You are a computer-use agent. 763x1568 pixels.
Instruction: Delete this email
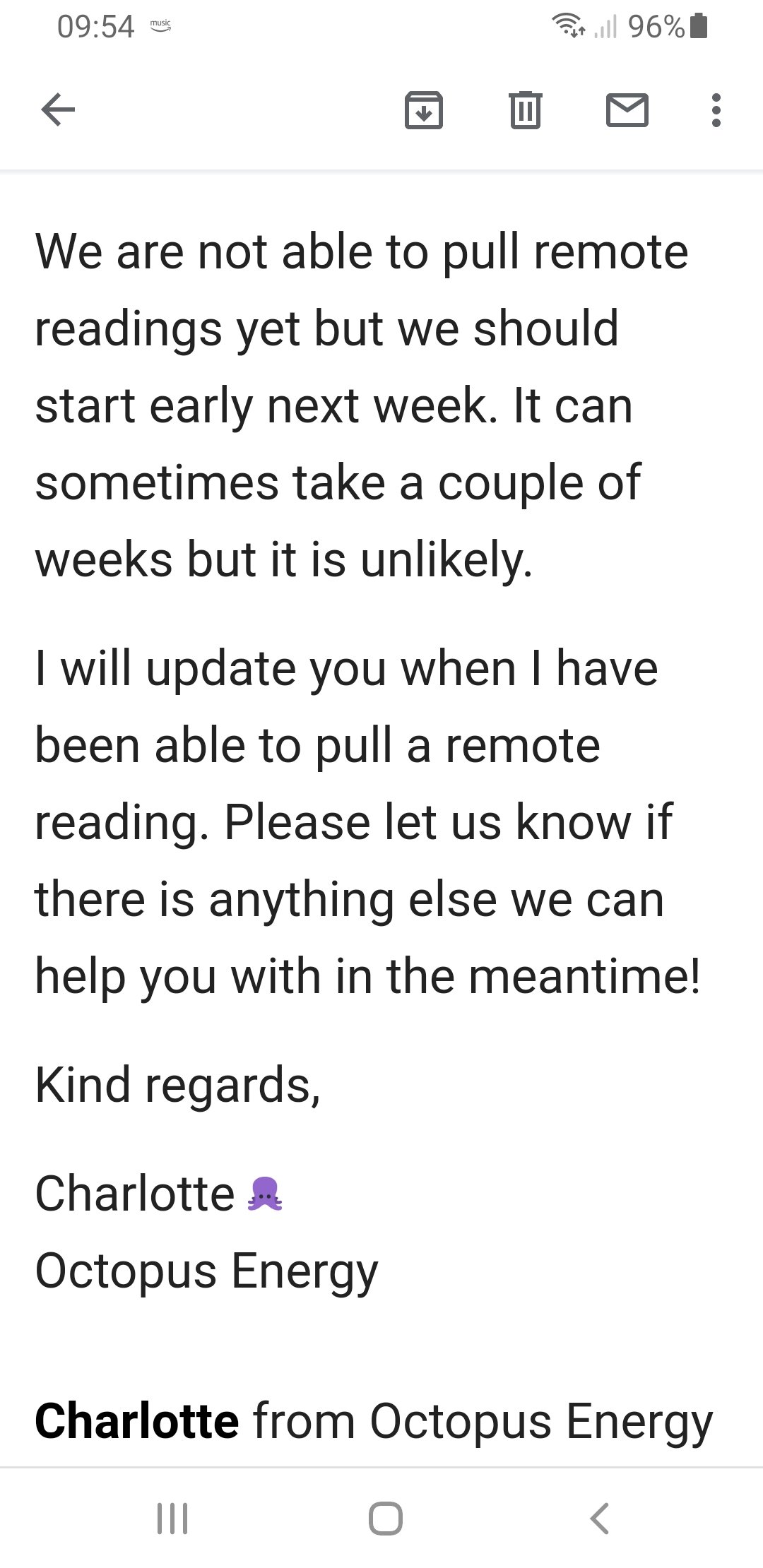point(525,110)
